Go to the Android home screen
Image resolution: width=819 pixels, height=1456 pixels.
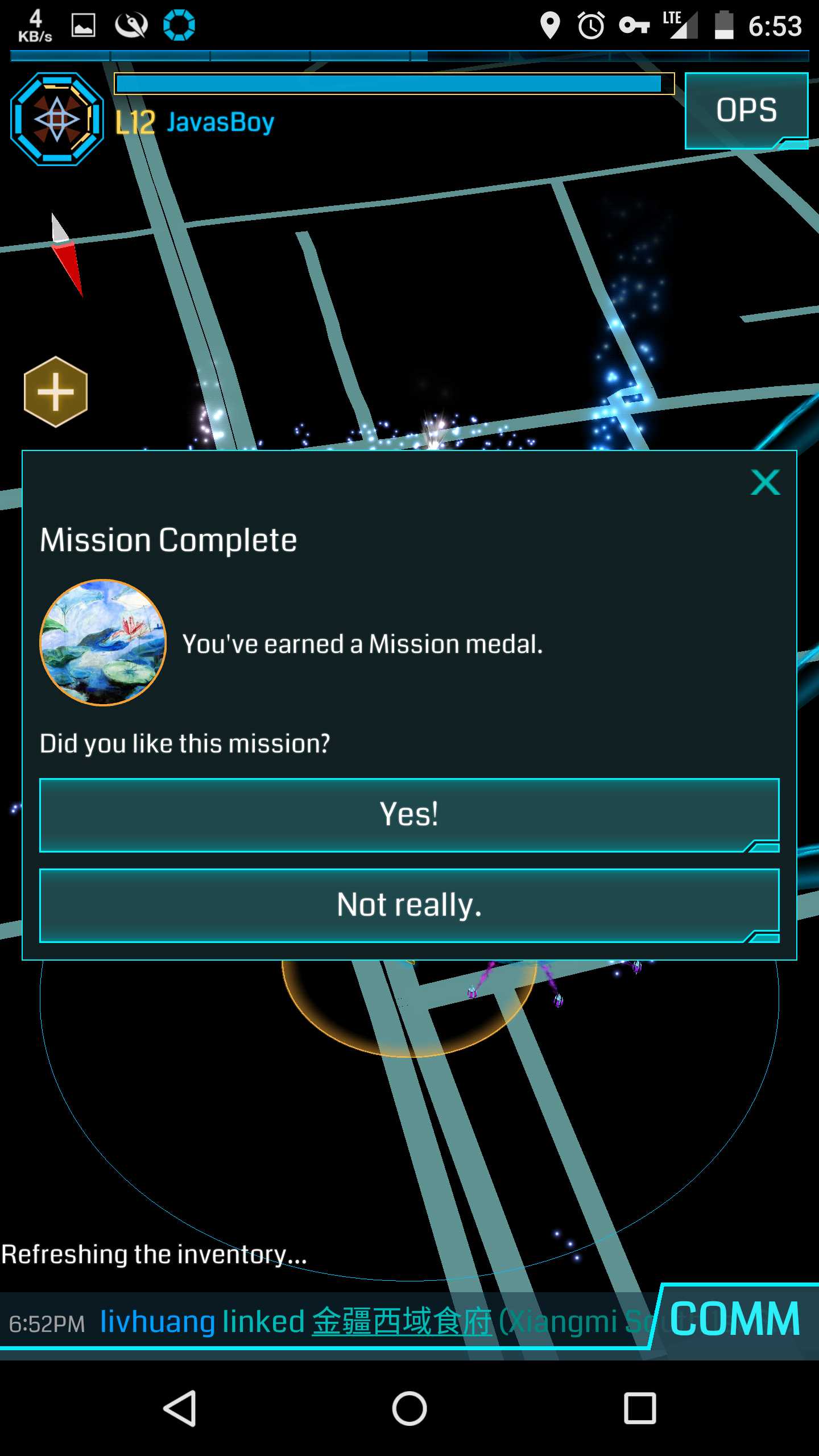(409, 1409)
